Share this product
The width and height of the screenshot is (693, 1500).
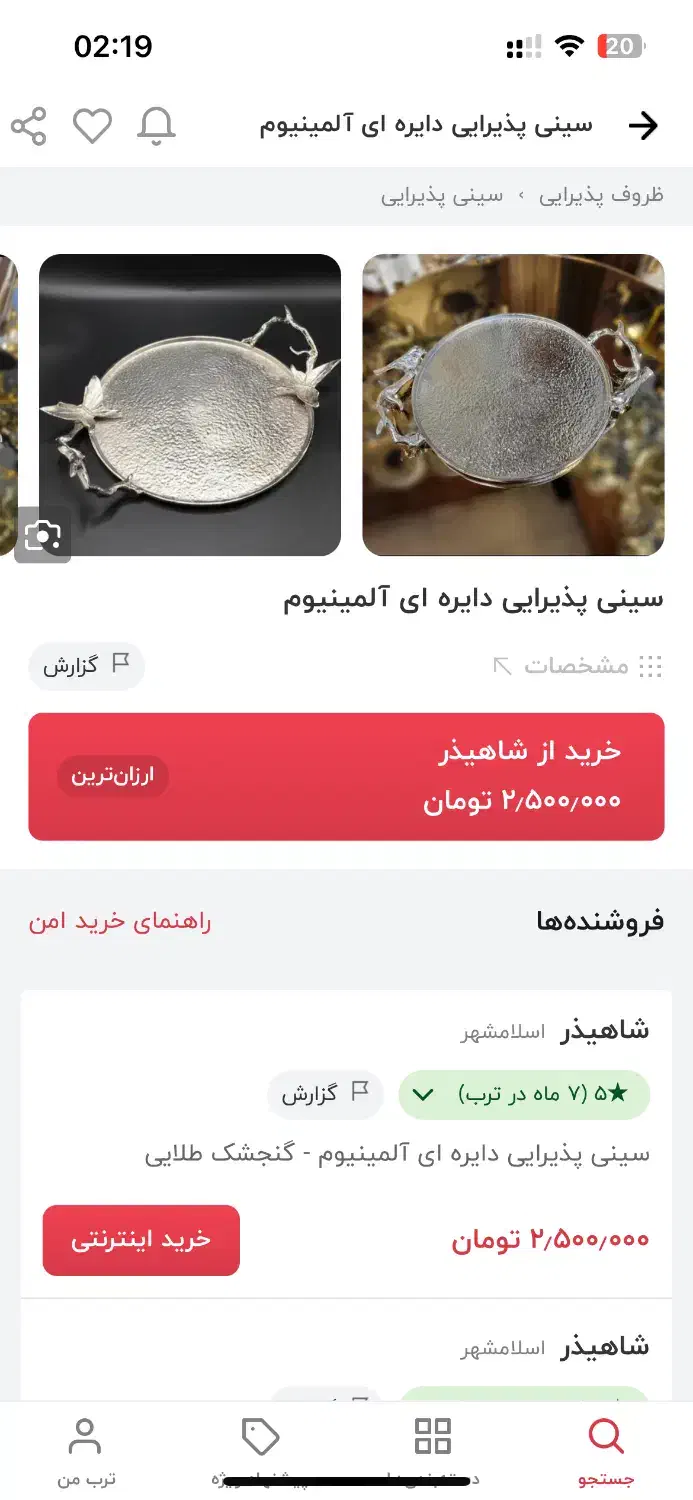[29, 127]
